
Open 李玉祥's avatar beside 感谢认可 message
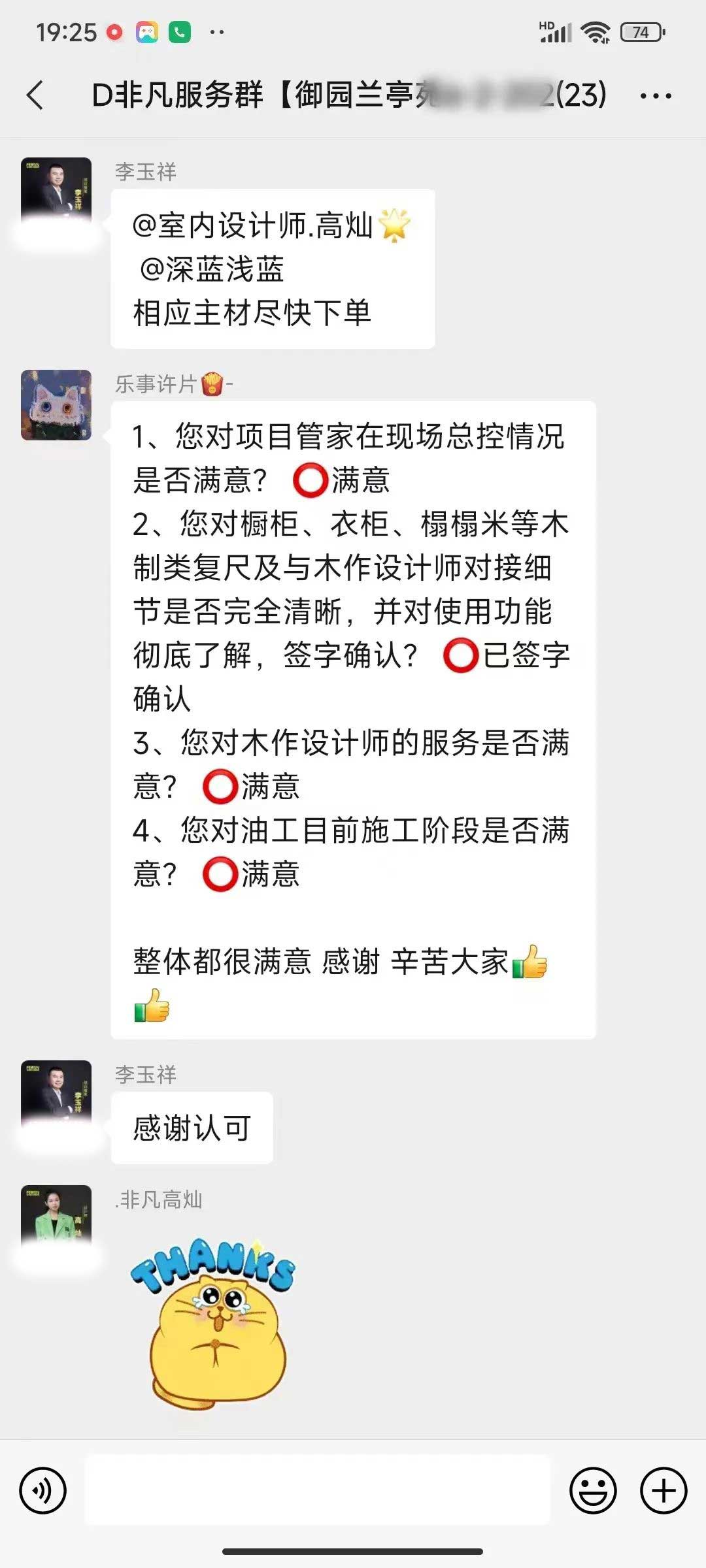tap(56, 1094)
